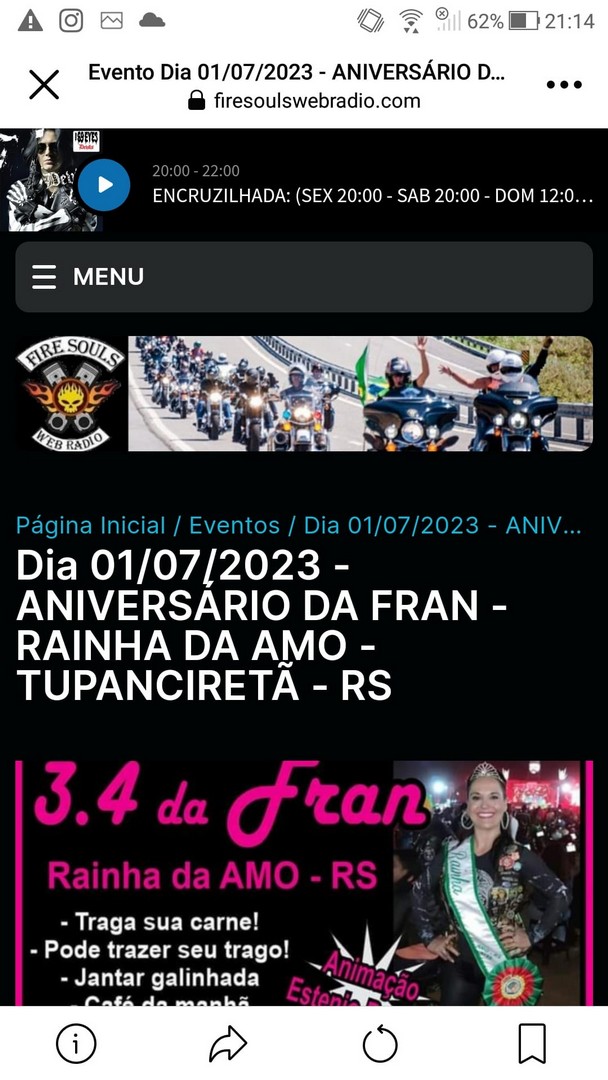The width and height of the screenshot is (608, 1080).
Task: Share this event page
Action: 228,1044
